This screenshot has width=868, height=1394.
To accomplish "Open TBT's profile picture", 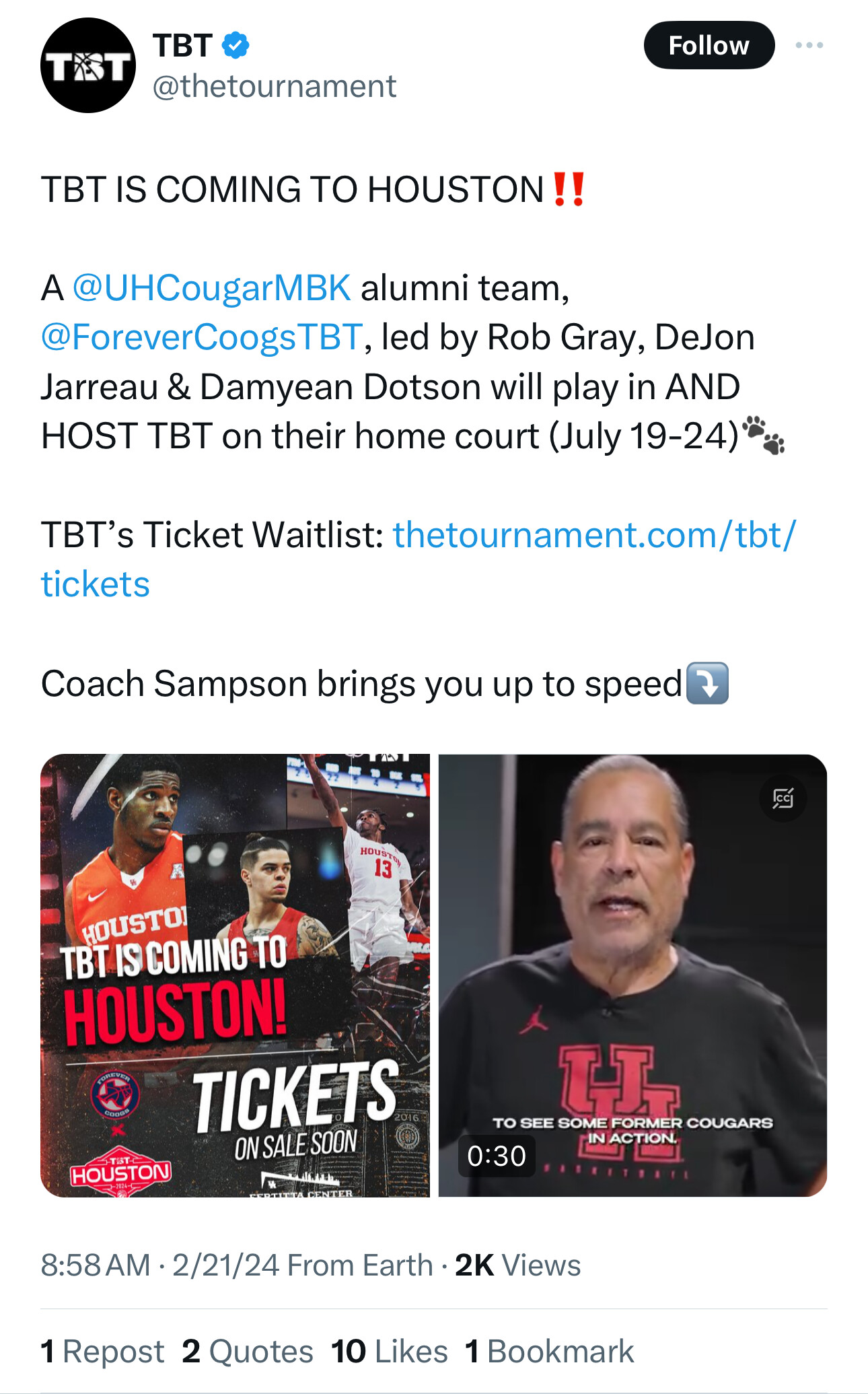I will 87,66.
